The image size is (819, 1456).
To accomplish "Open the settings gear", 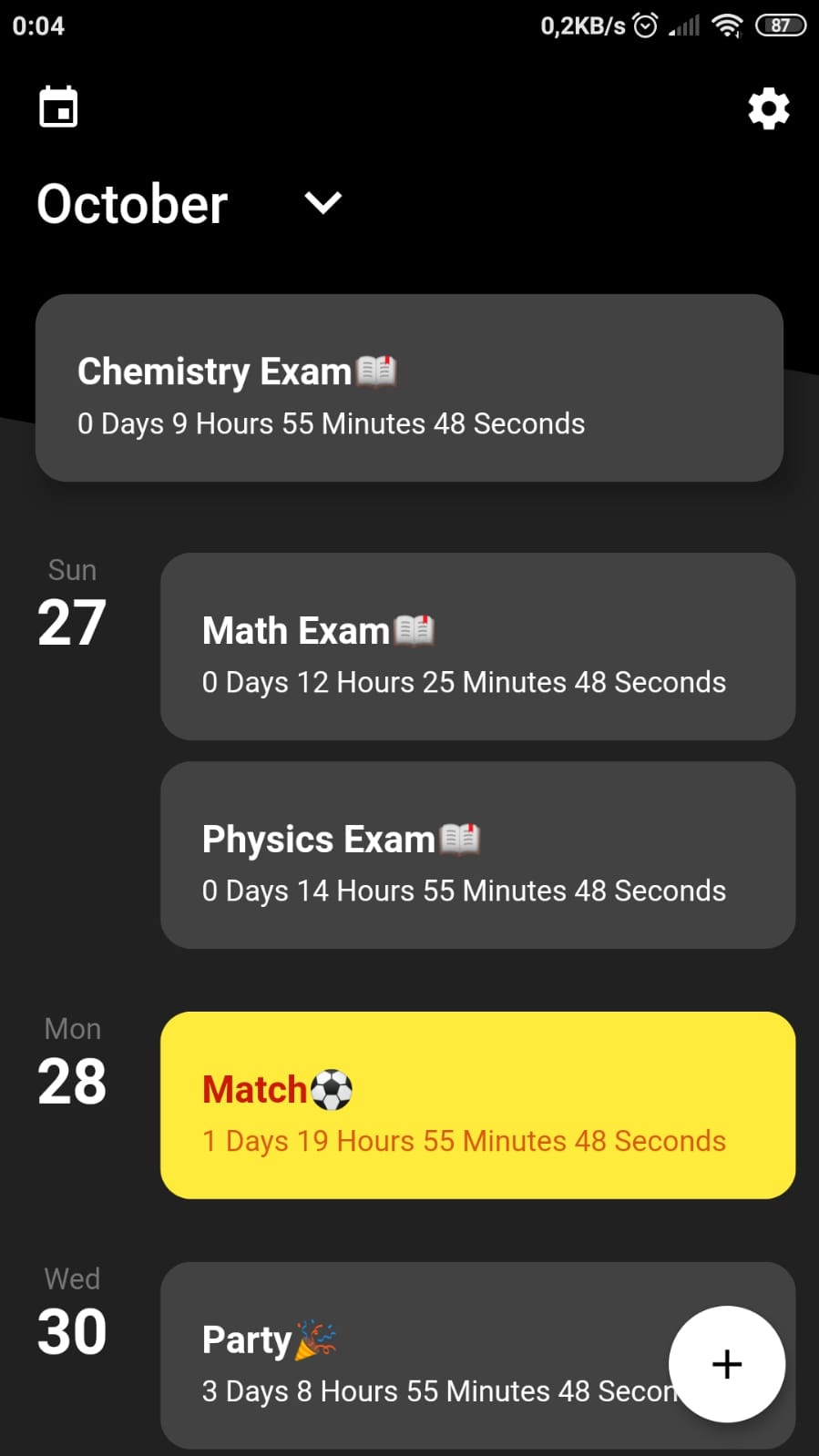I will pyautogui.click(x=768, y=109).
